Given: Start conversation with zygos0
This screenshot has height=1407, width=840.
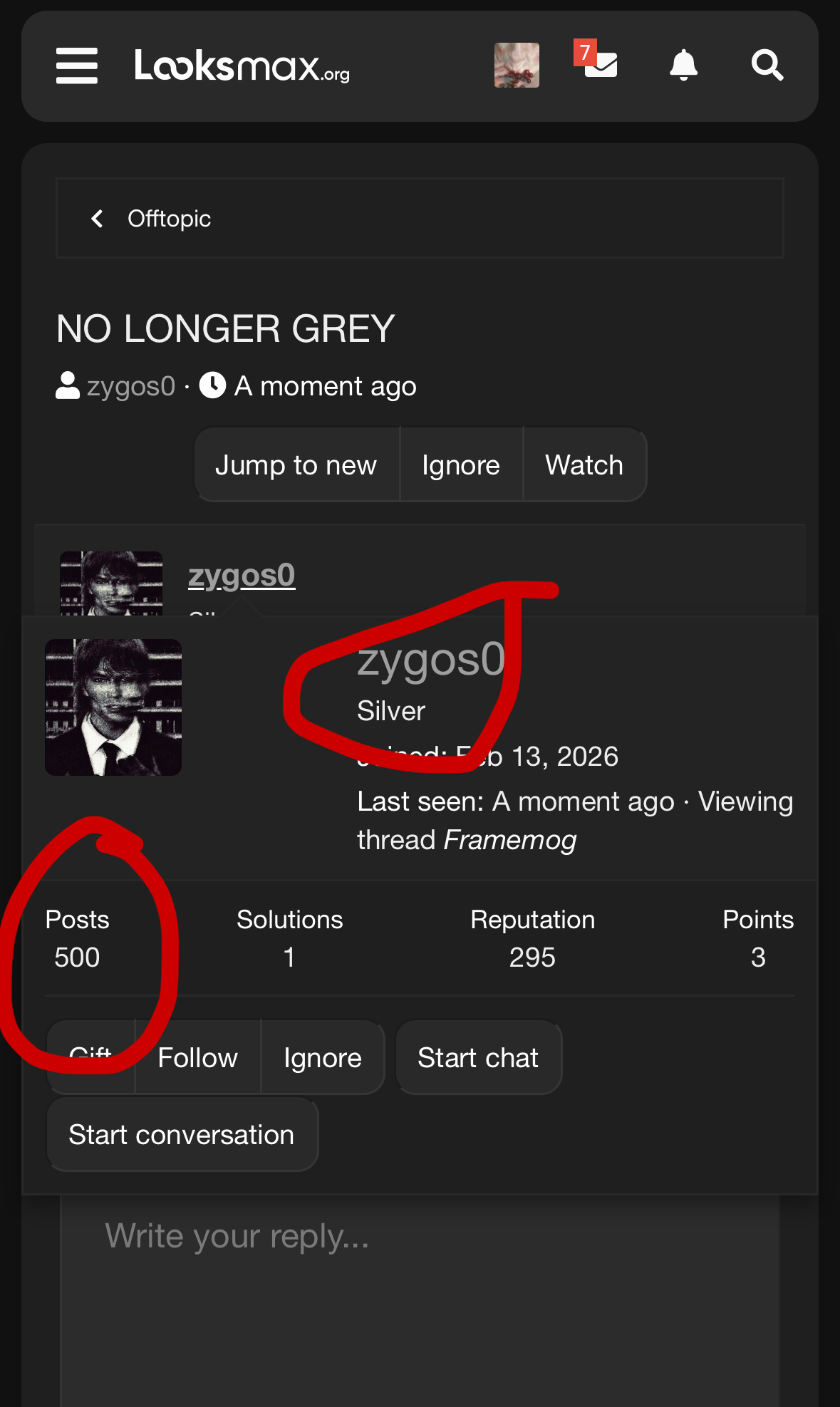Looking at the screenshot, I should click(x=182, y=1135).
